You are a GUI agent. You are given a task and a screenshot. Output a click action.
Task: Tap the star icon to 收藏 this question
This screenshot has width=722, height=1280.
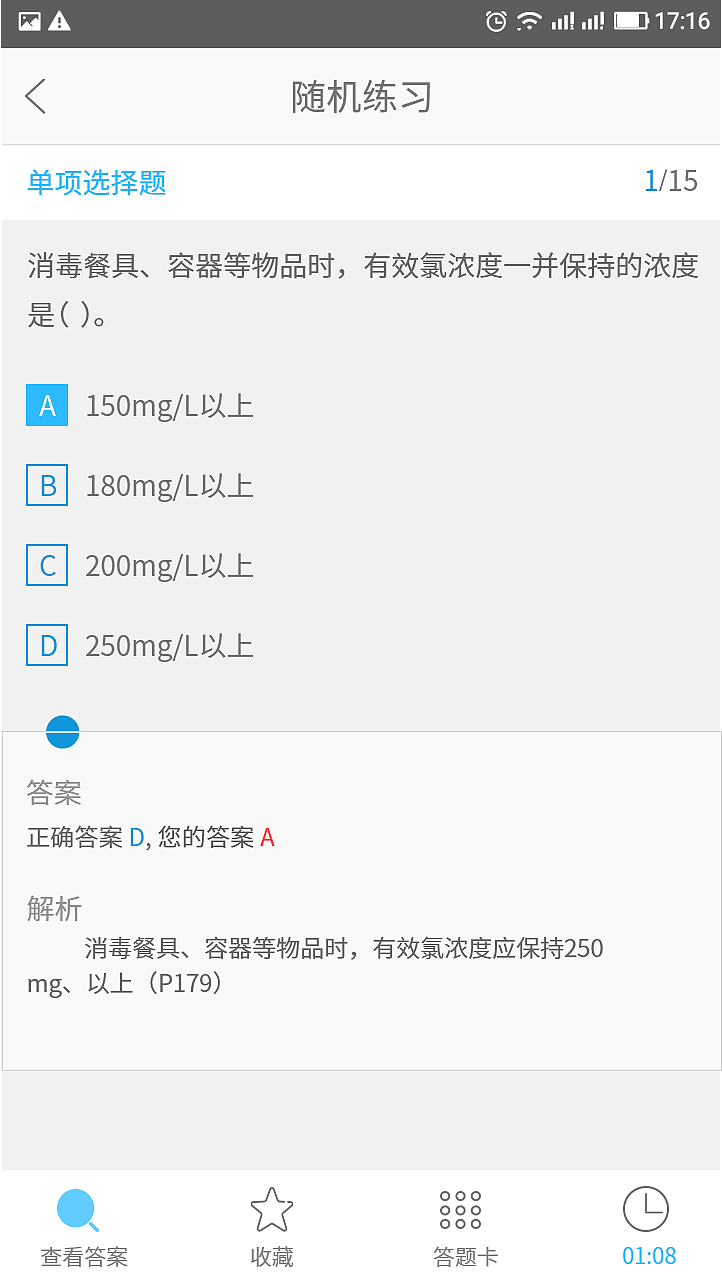click(x=270, y=1210)
